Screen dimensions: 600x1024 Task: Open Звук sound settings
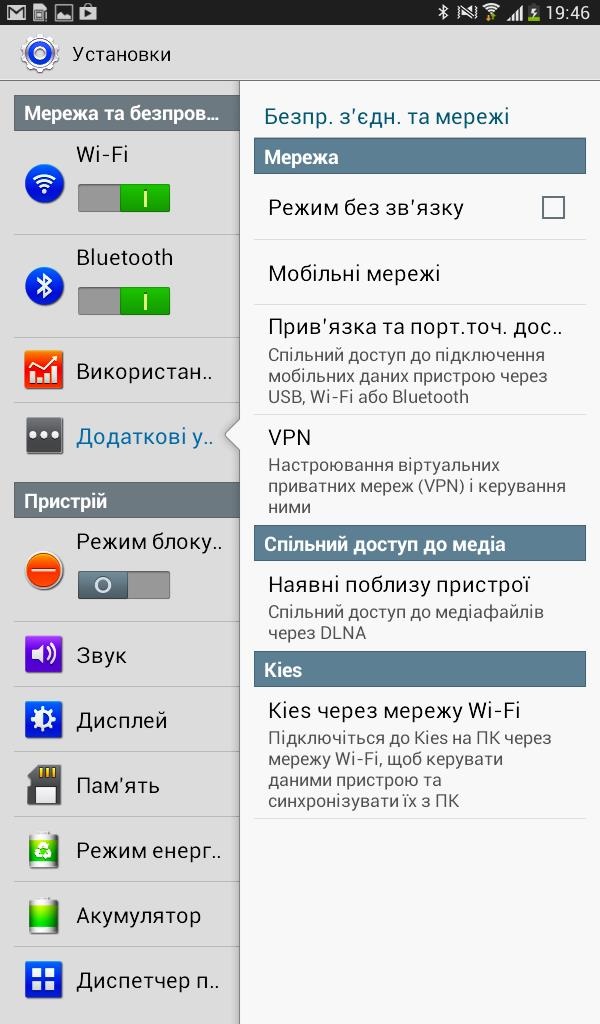click(x=125, y=656)
